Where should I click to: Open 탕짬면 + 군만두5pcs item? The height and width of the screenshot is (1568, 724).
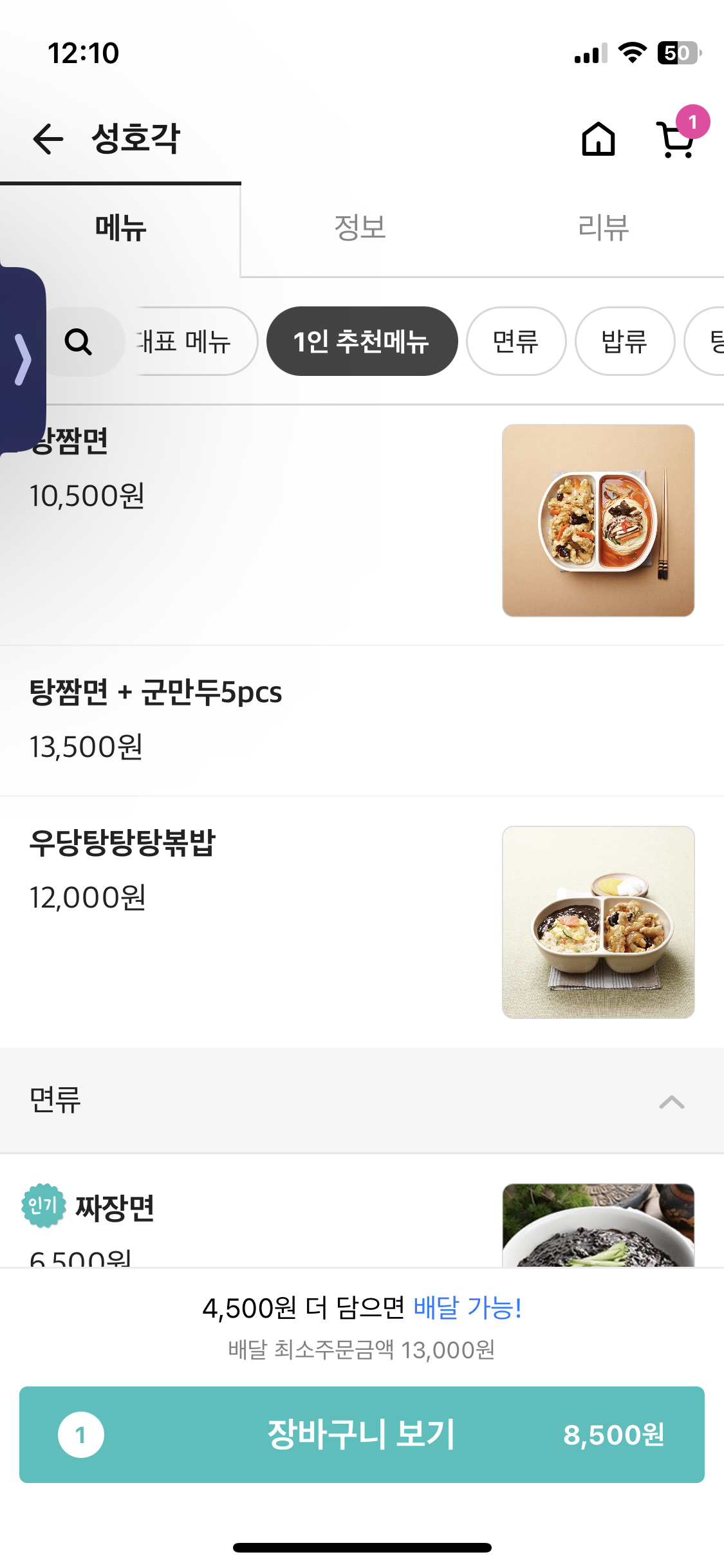[257, 720]
